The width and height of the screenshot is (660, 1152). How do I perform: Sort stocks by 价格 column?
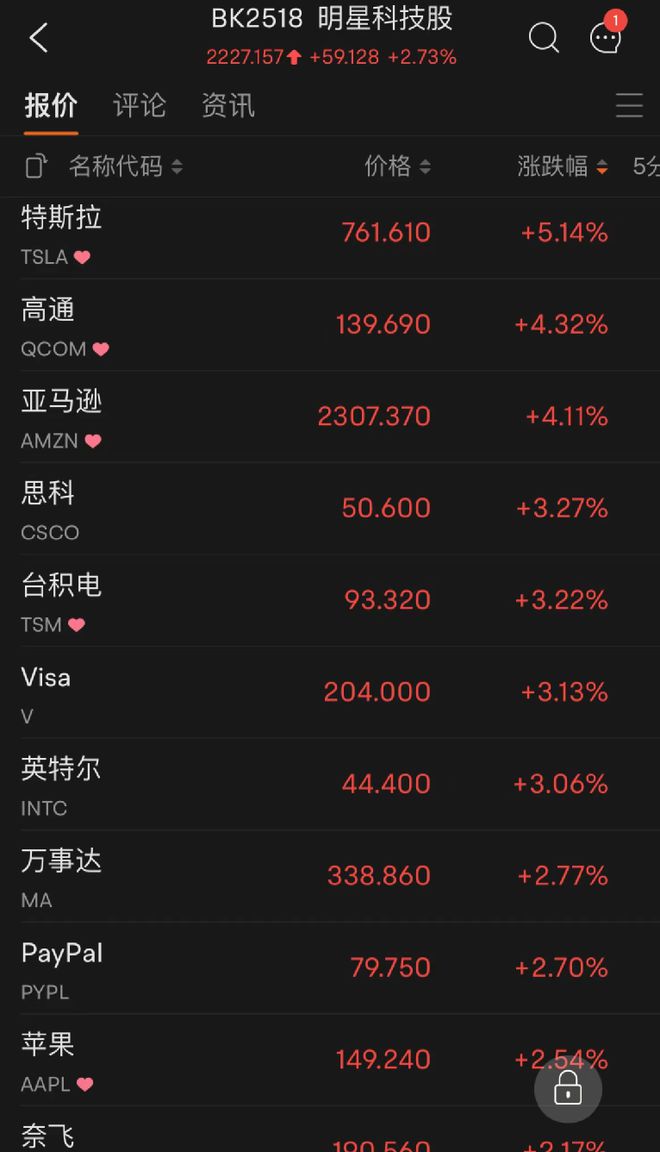pyautogui.click(x=397, y=167)
